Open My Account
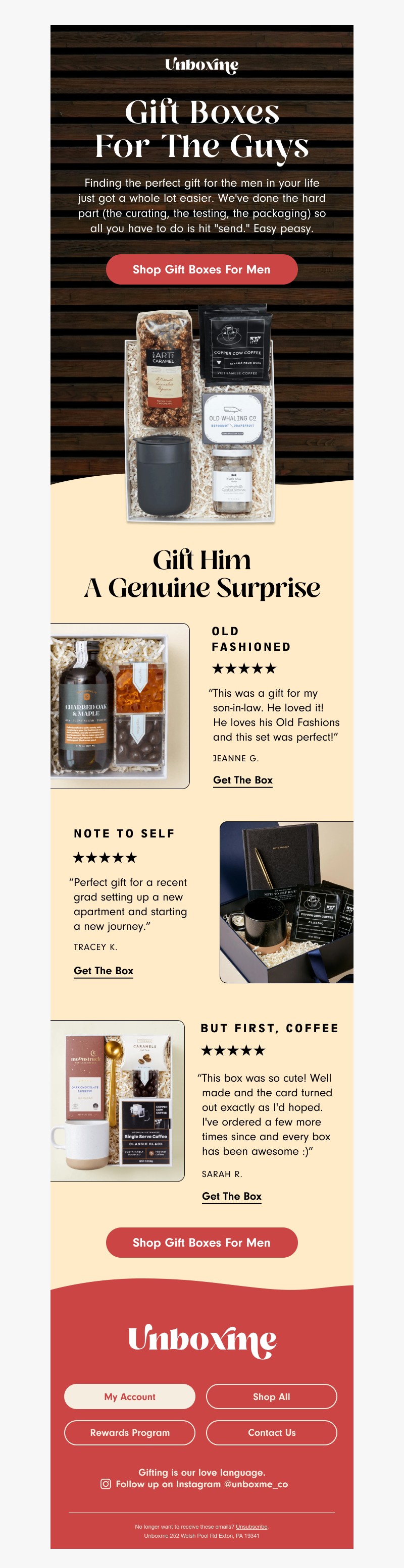 click(x=130, y=1396)
